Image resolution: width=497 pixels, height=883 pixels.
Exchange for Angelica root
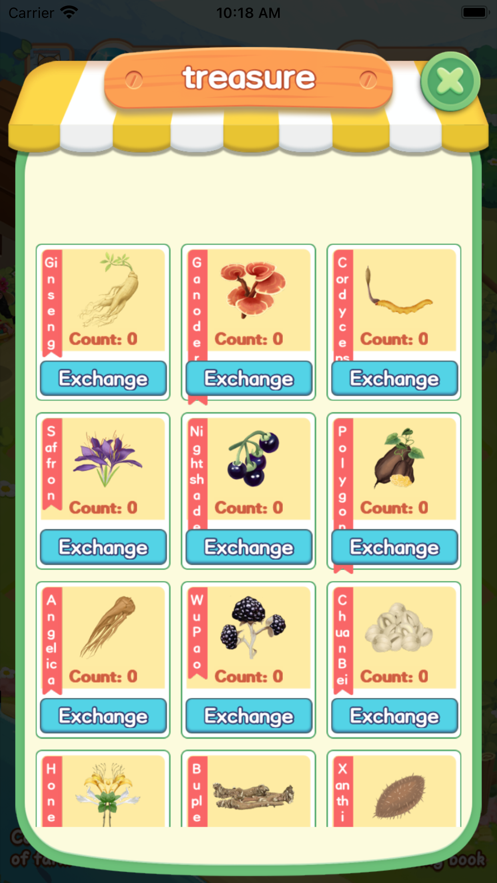click(x=104, y=716)
